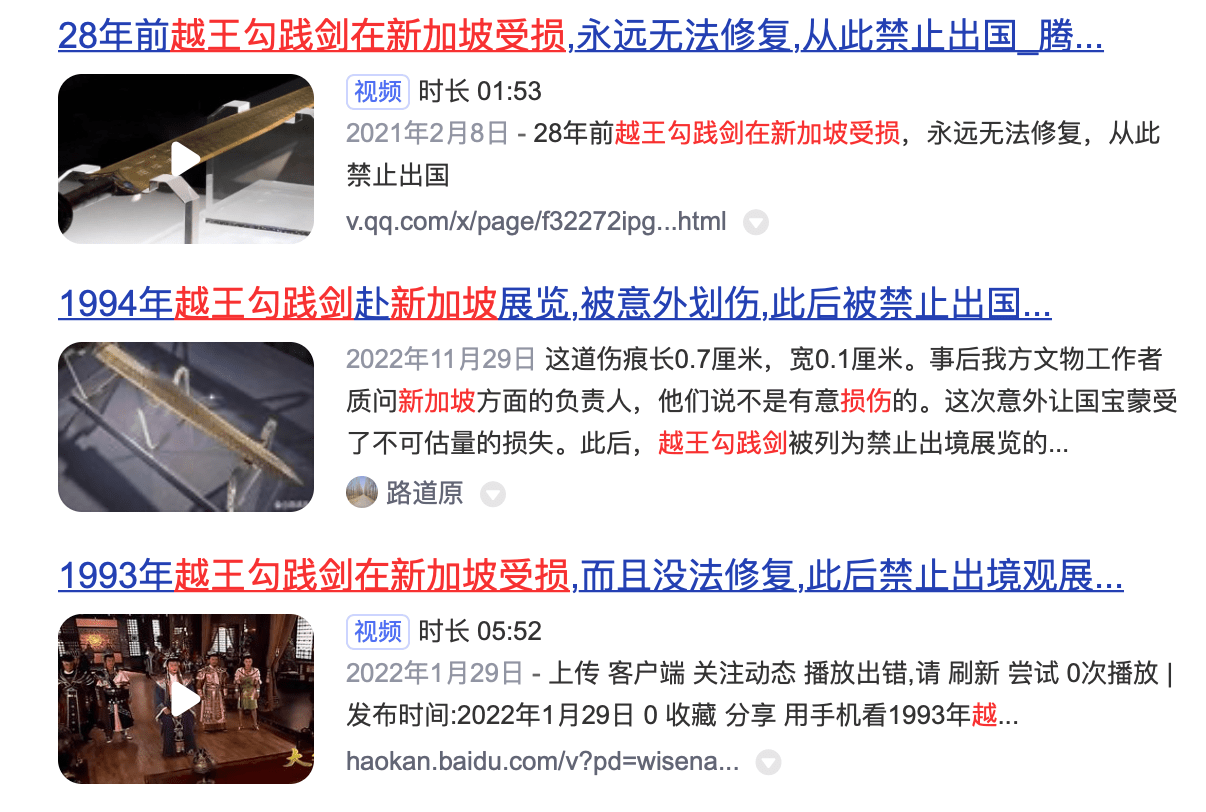This screenshot has height=812, width=1206.
Task: Expand the dropdown next to 路道原
Action: point(492,494)
